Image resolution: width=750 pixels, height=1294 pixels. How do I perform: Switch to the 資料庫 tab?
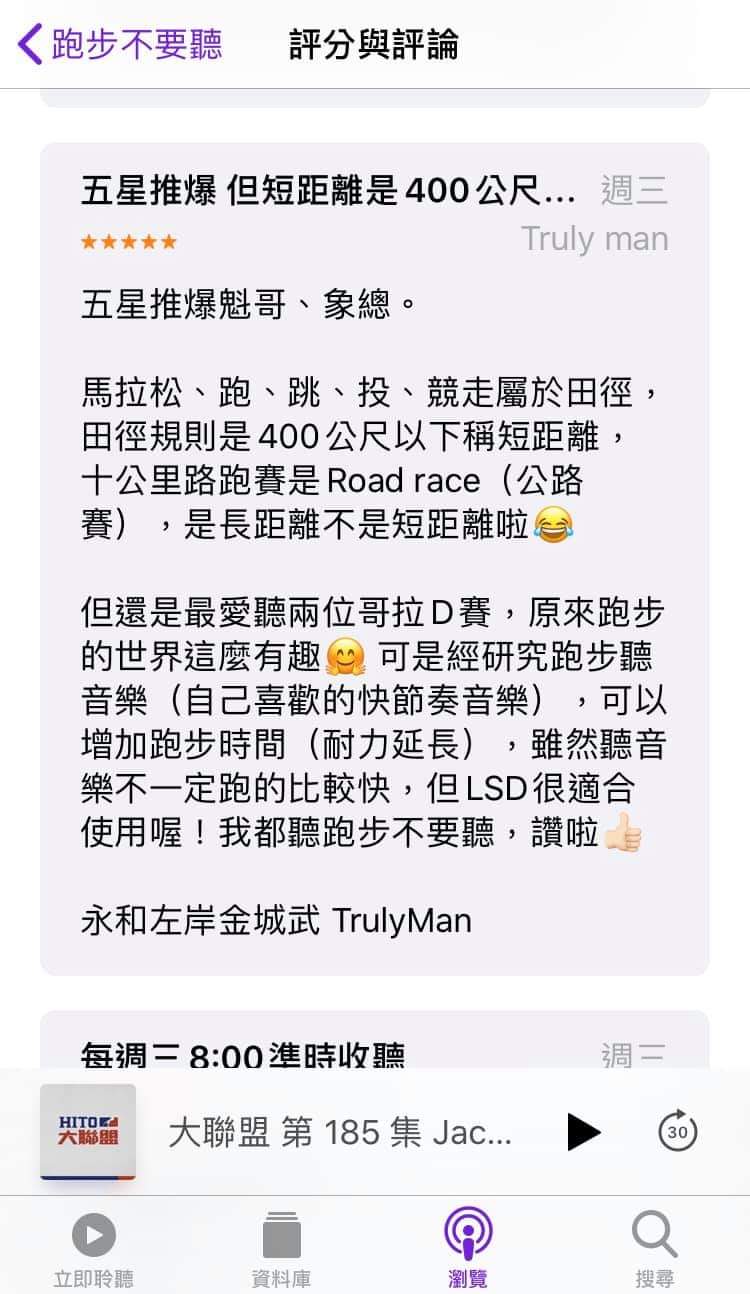click(x=281, y=1249)
